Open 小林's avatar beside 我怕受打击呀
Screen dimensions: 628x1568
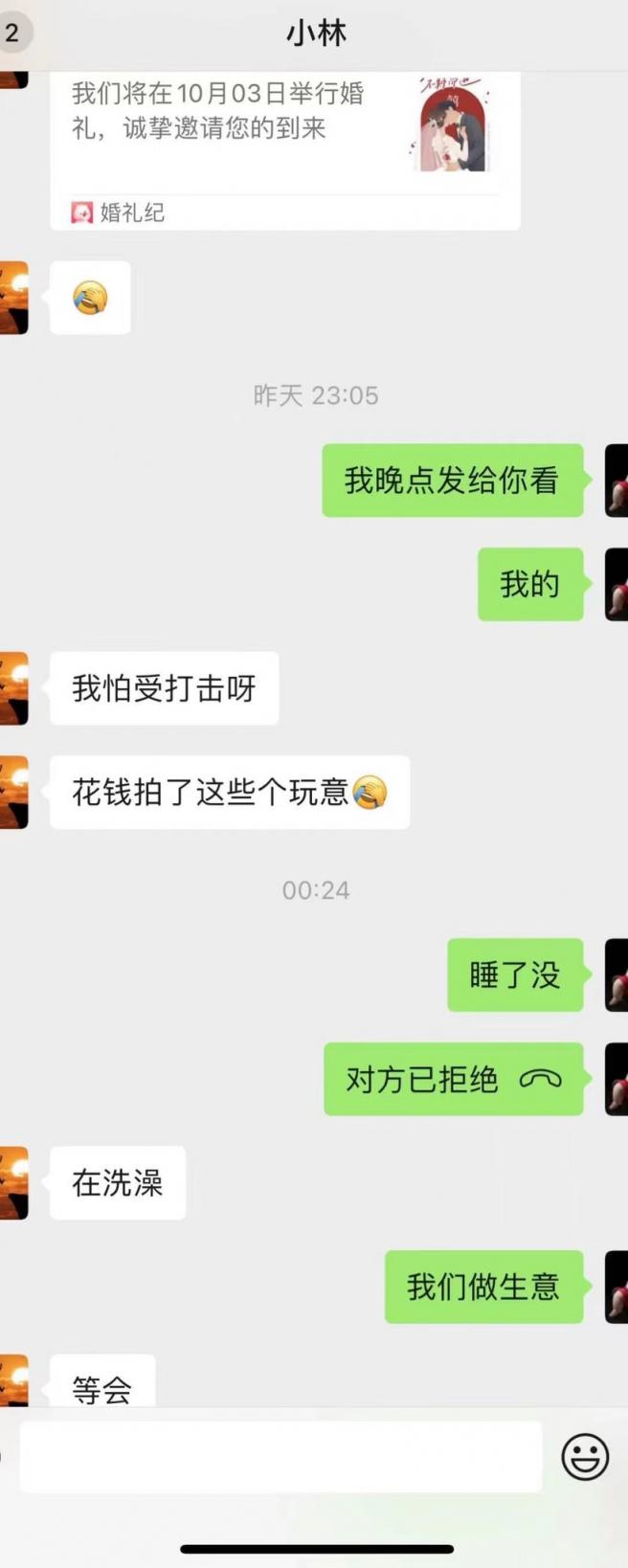(x=13, y=688)
